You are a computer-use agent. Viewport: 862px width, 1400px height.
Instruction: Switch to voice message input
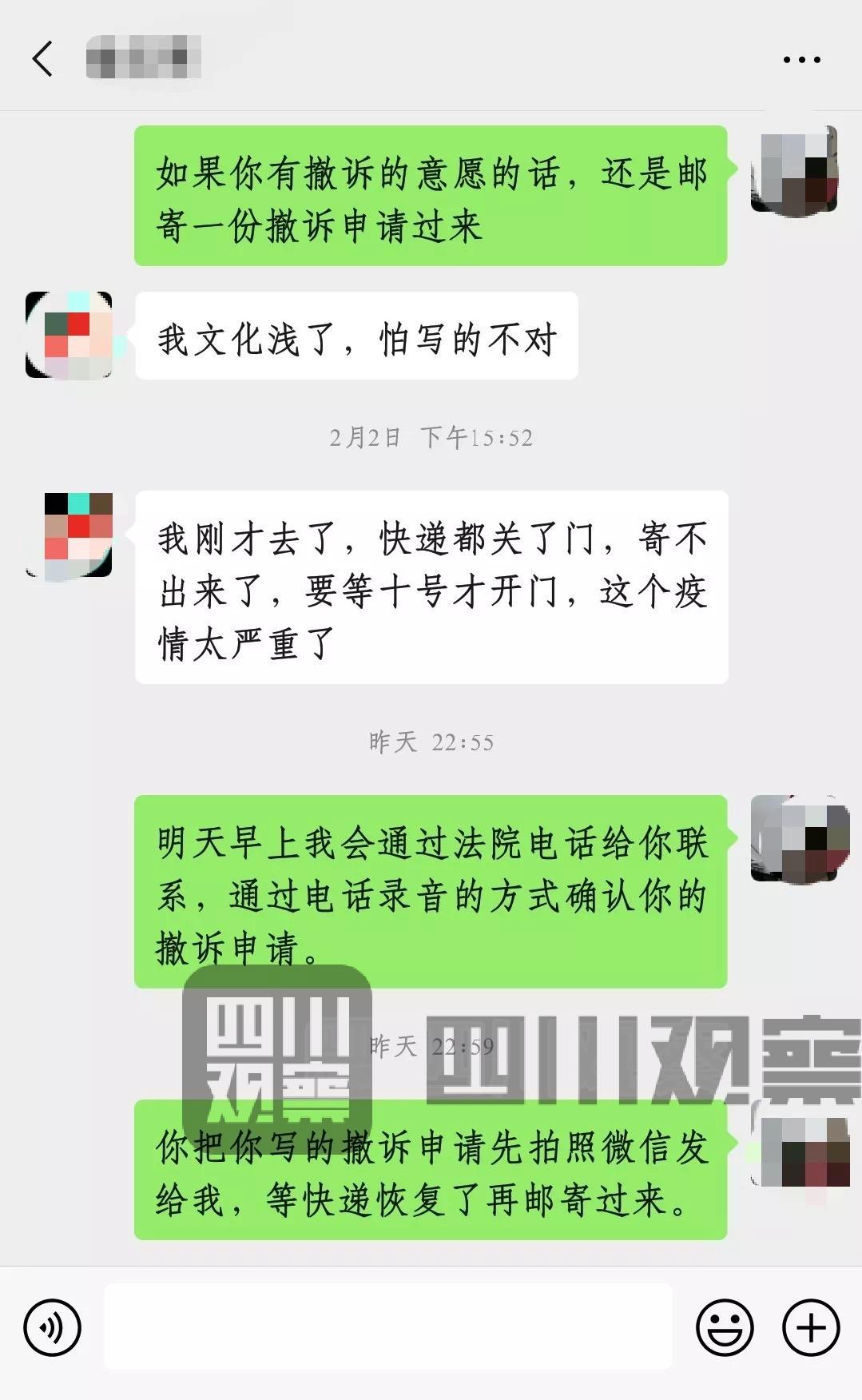[x=53, y=1329]
